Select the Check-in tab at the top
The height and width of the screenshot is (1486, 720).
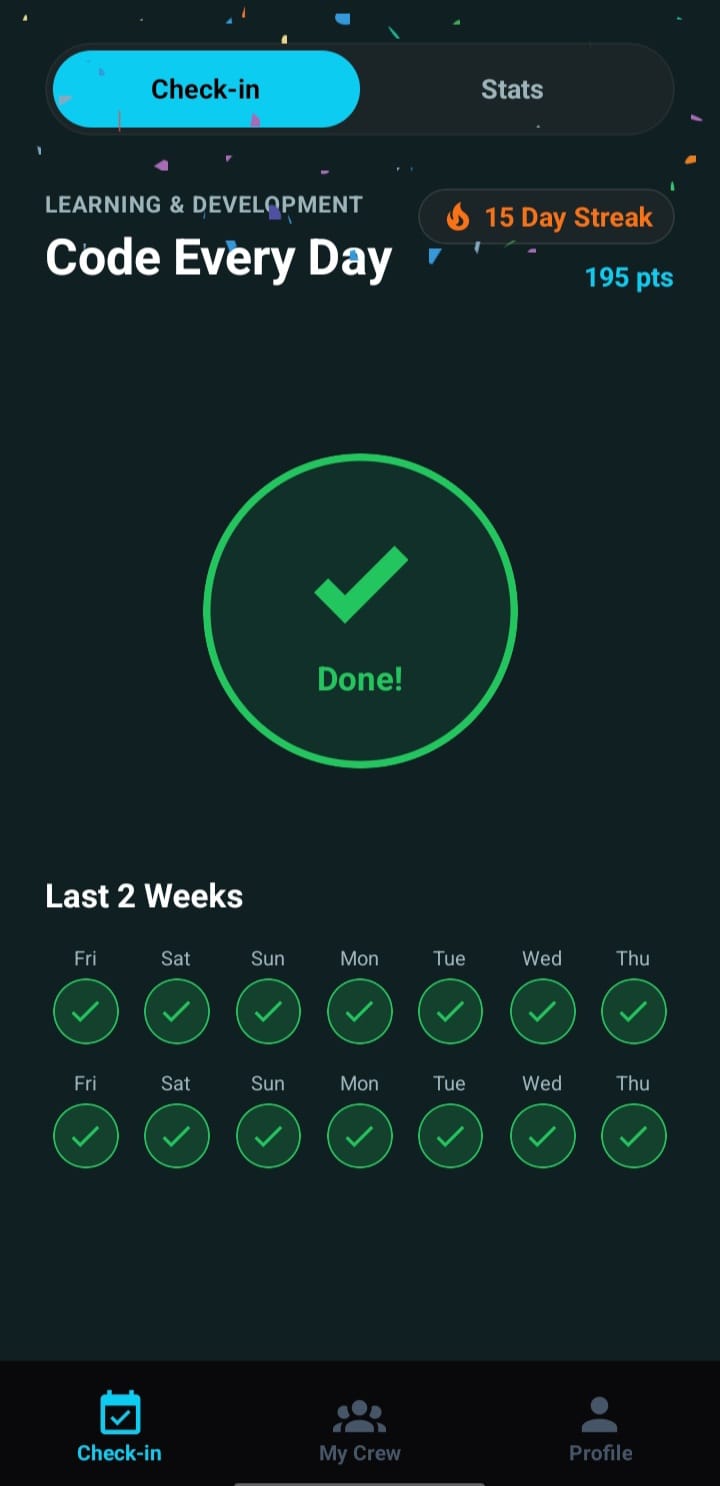[x=205, y=88]
